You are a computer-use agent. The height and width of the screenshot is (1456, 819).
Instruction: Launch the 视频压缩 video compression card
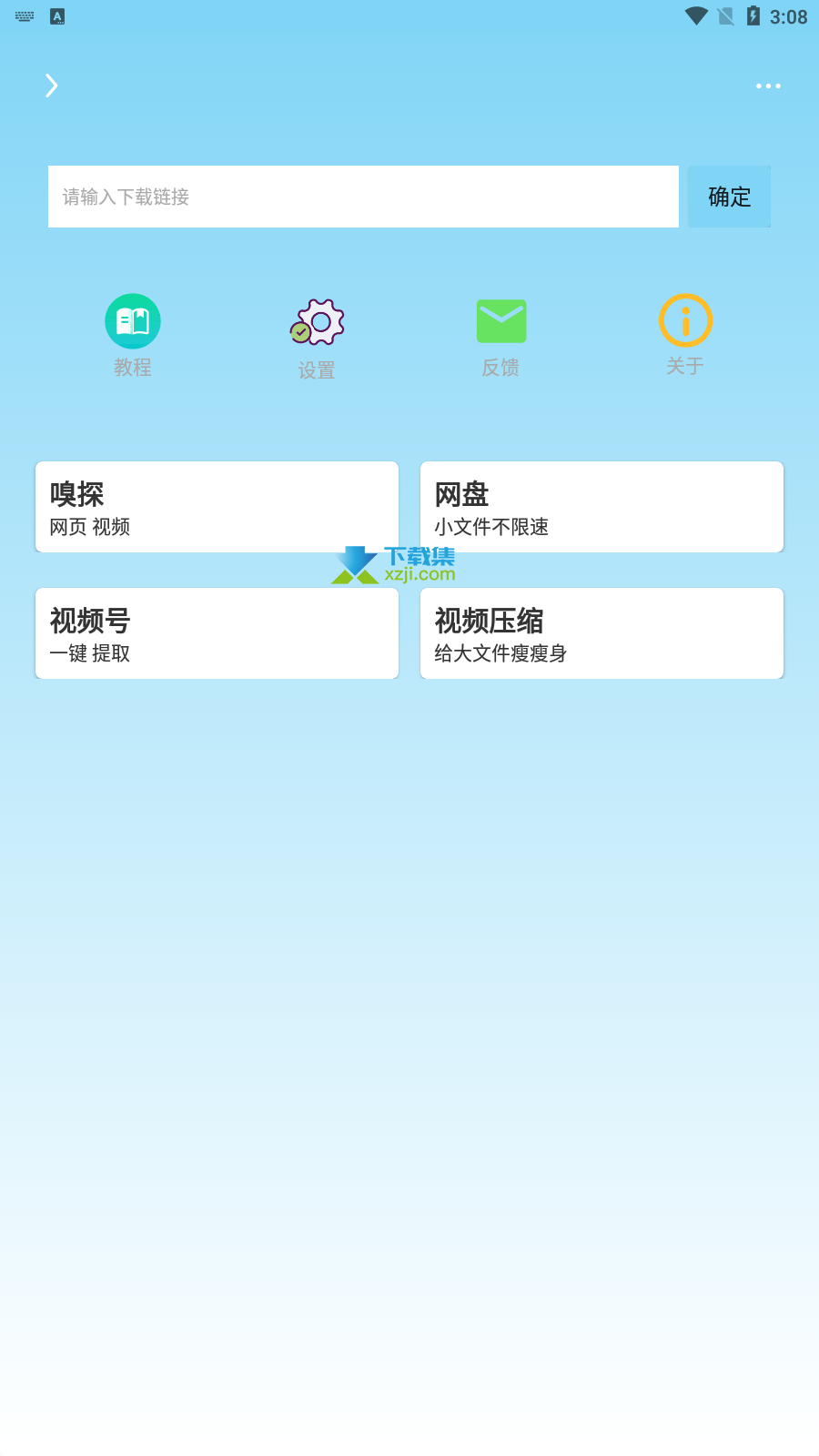(602, 633)
